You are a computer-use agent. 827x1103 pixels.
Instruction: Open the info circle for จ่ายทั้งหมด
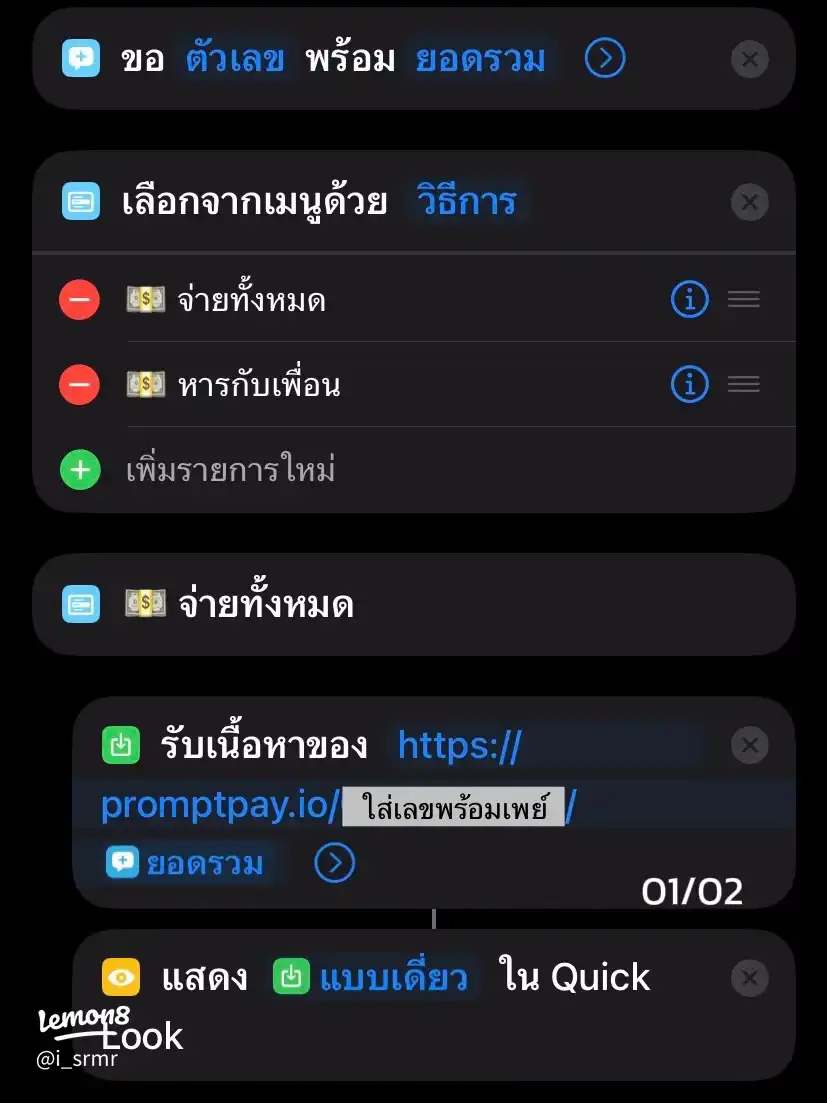689,299
